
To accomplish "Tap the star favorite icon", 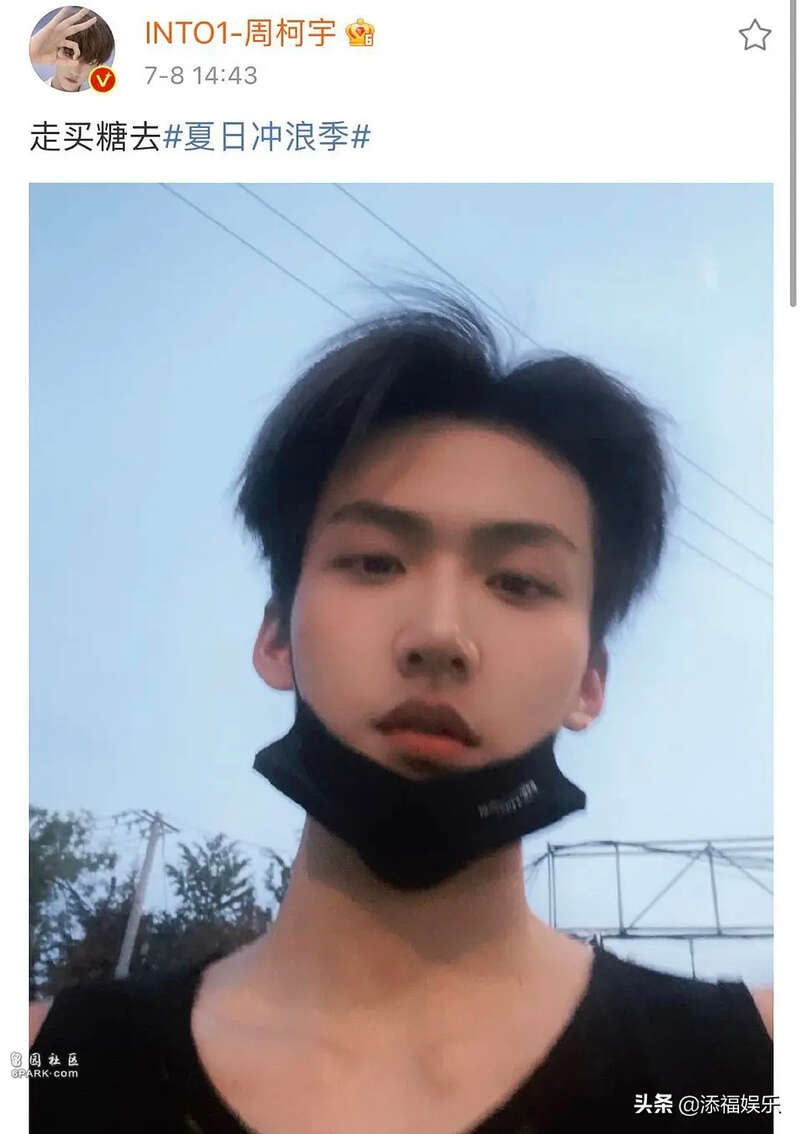I will click(754, 36).
